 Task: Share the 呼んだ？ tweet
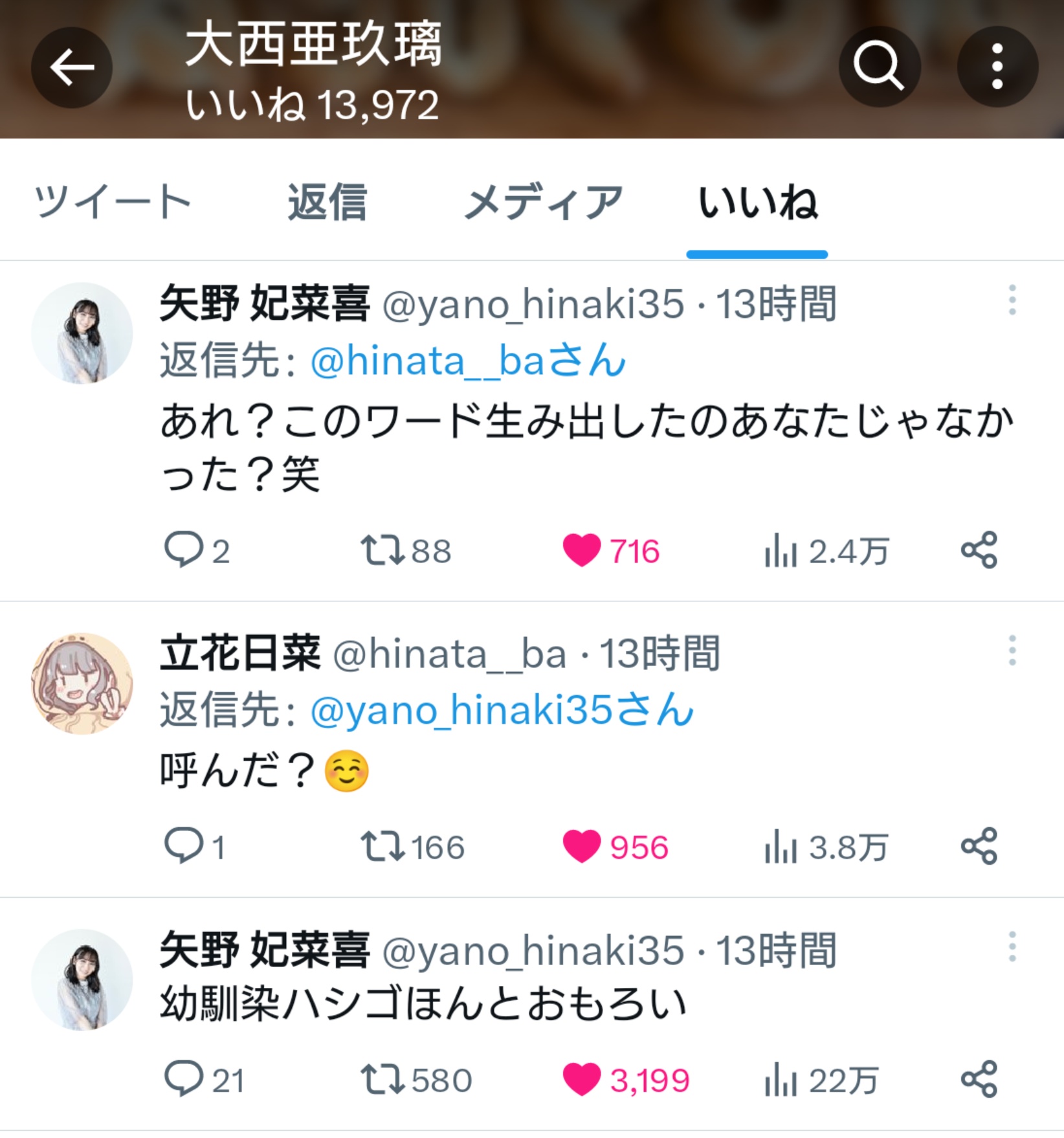tap(979, 846)
